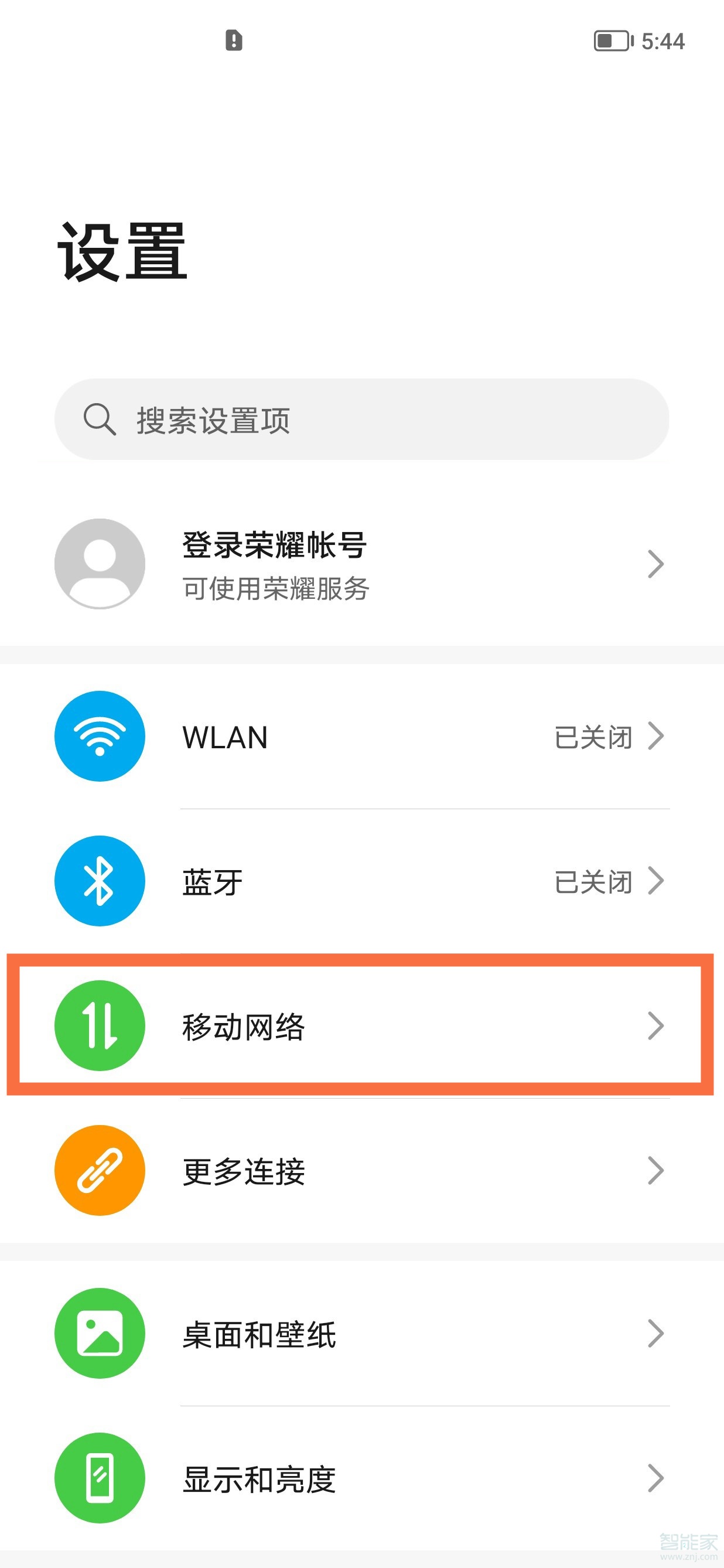This screenshot has width=724, height=1568.
Task: Expand the 移动网络 chevron arrow
Action: click(x=656, y=1025)
